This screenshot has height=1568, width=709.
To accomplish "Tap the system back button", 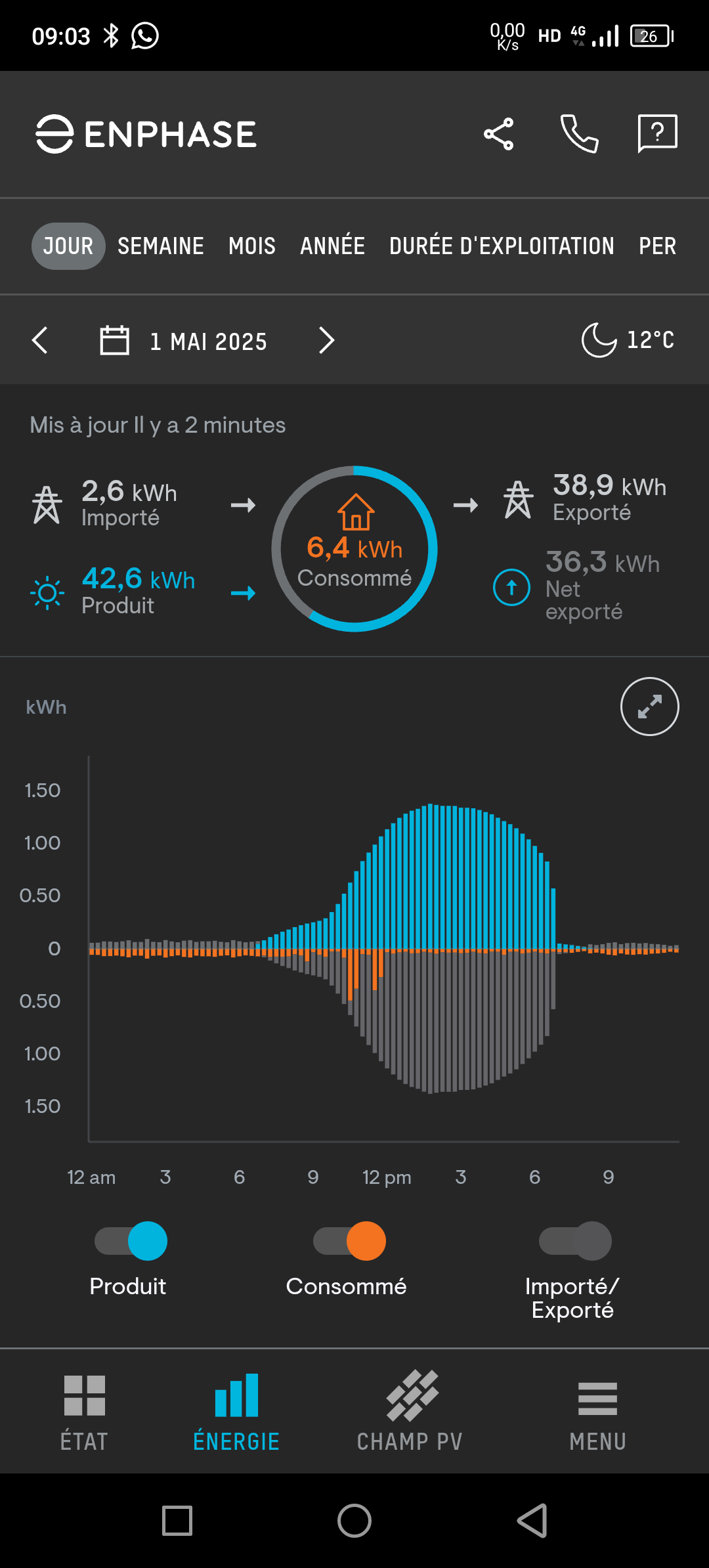I will pyautogui.click(x=532, y=1521).
